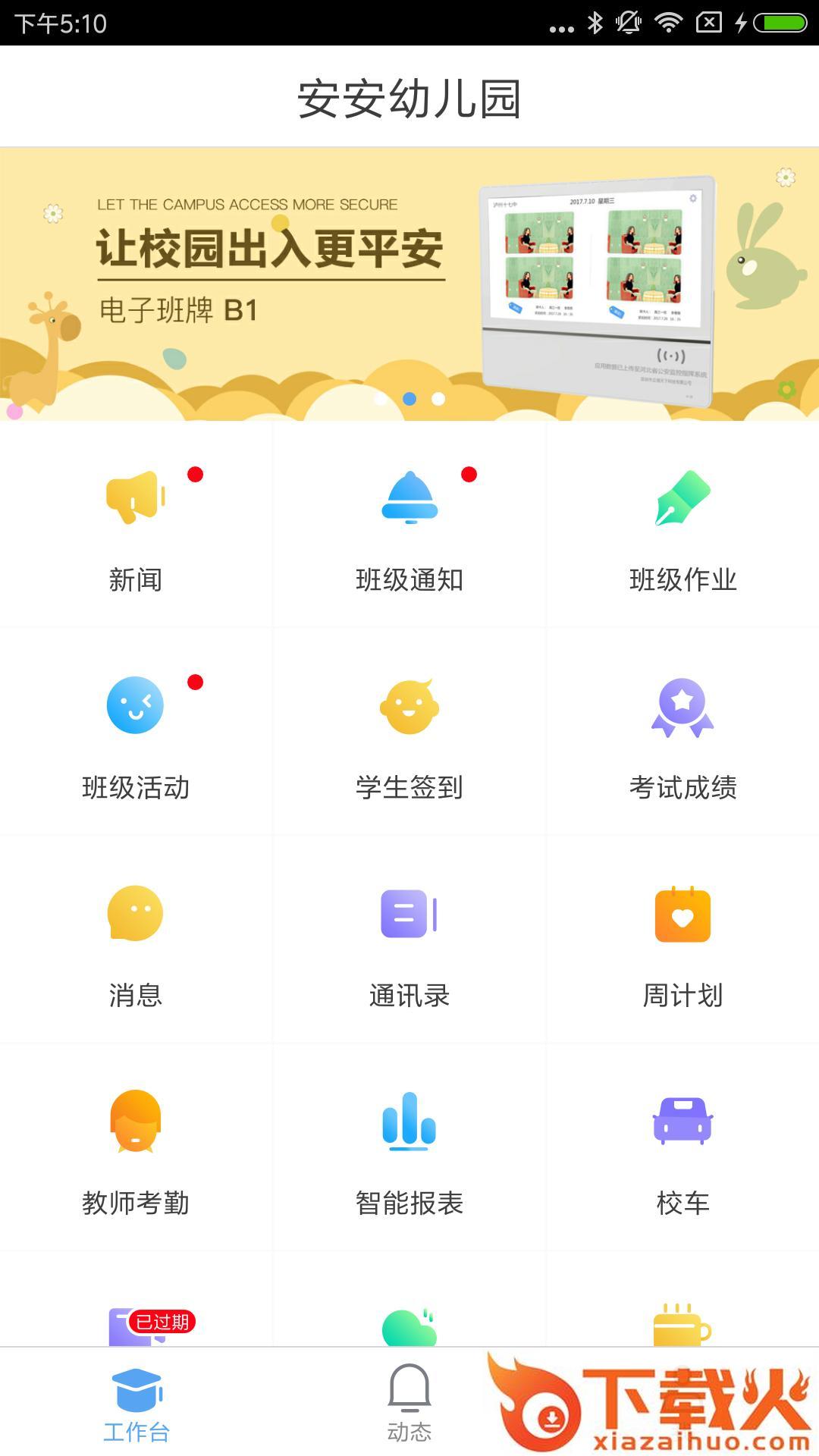Viewport: 819px width, 1456px height.
Task: Open 周计划 heart-calendar icon
Action: [x=682, y=915]
